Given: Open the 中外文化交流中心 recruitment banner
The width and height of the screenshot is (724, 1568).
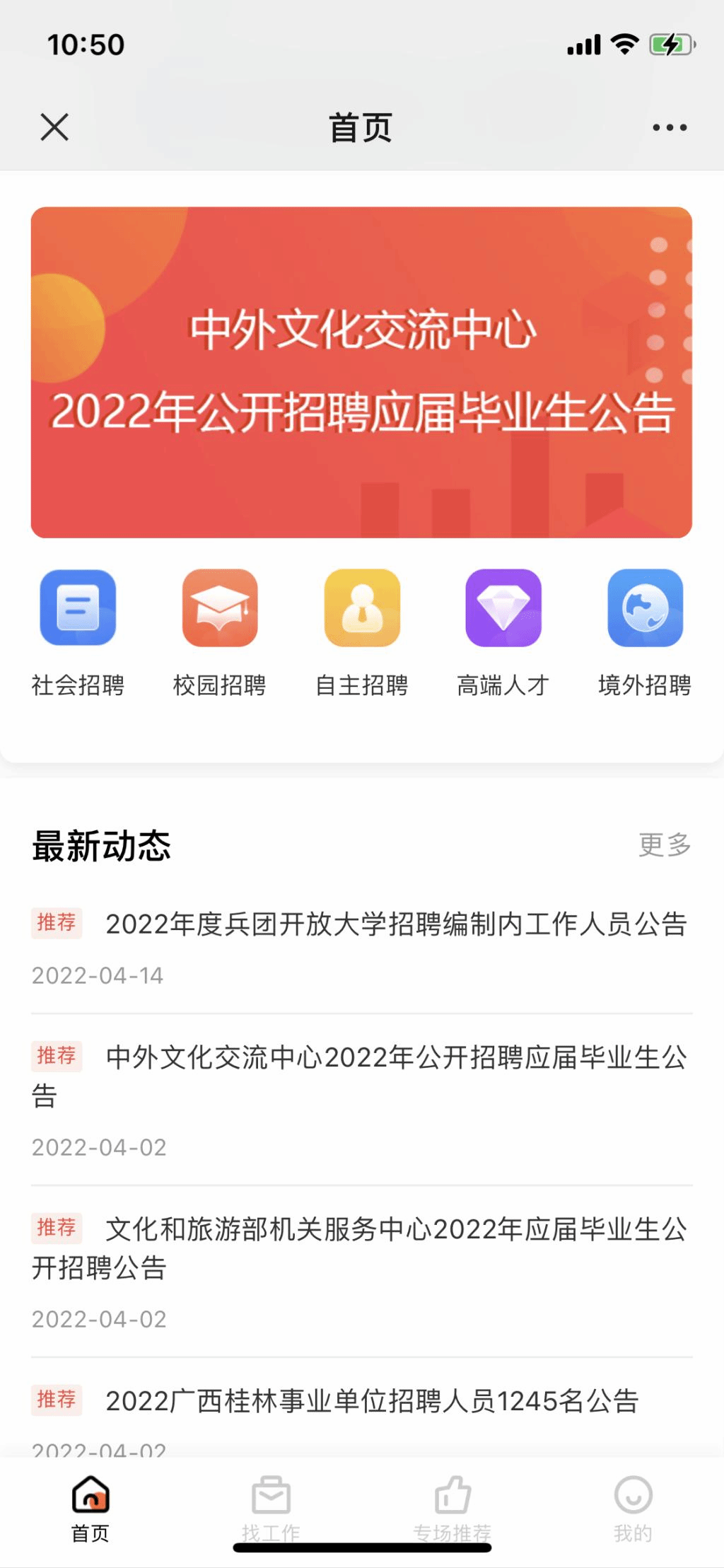Looking at the screenshot, I should click(361, 372).
